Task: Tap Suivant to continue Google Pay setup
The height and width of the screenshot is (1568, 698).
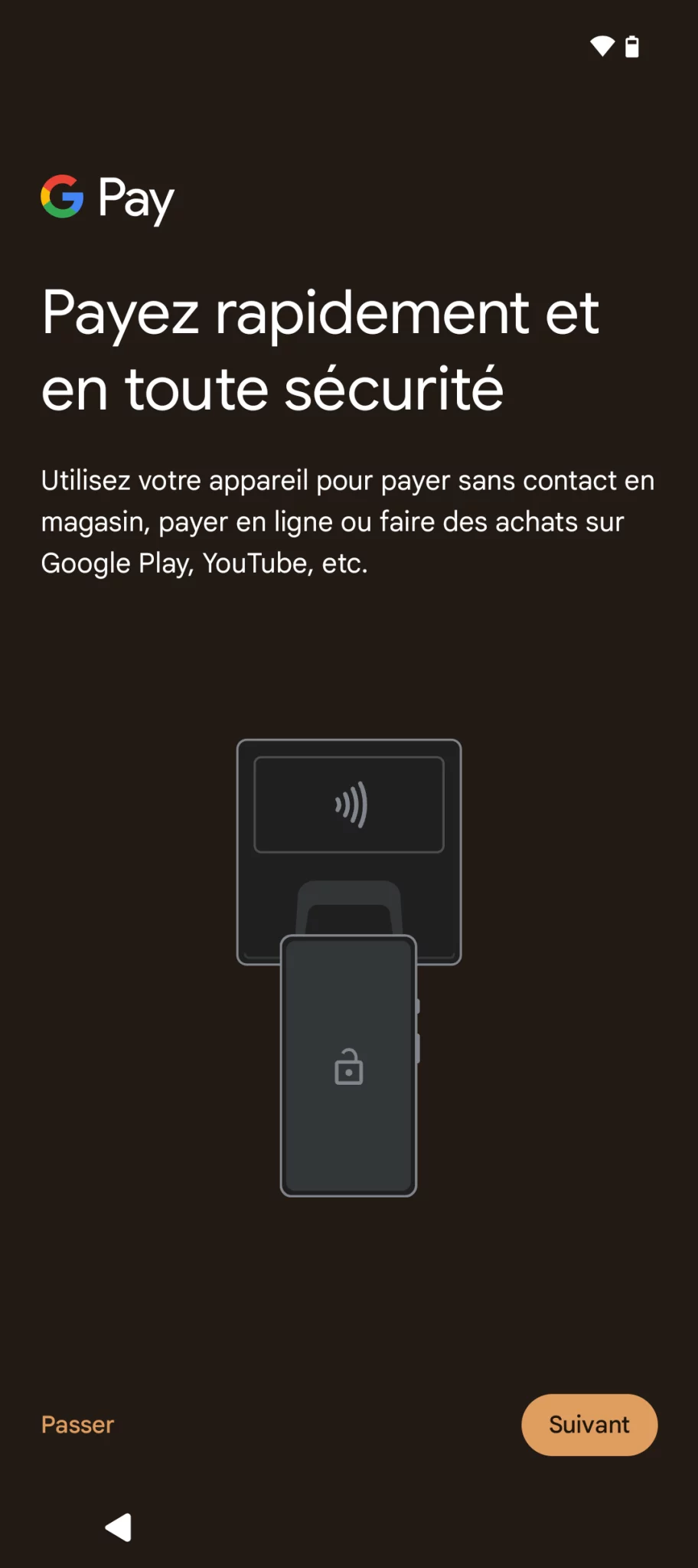Action: pyautogui.click(x=589, y=1425)
